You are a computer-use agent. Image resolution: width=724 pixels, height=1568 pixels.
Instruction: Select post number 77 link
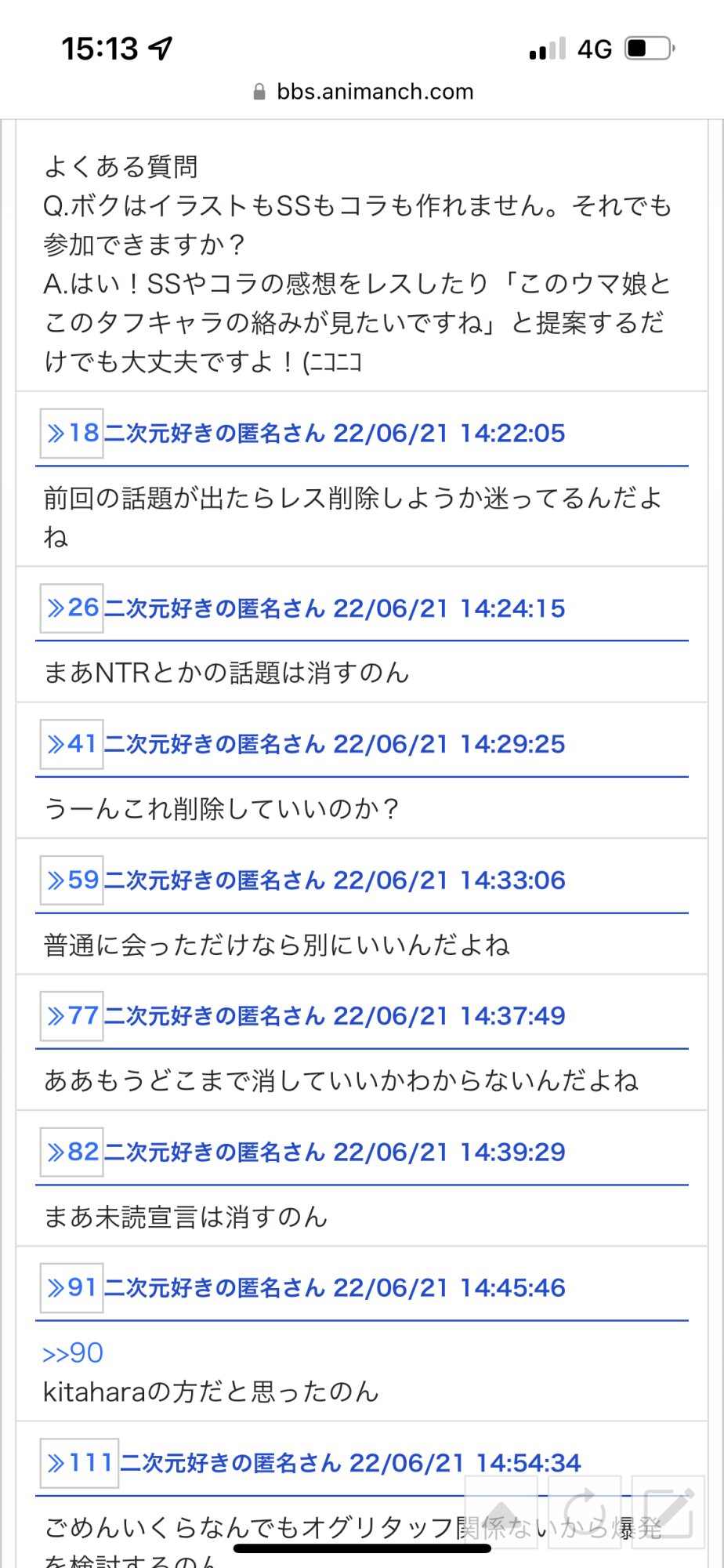coord(72,1016)
